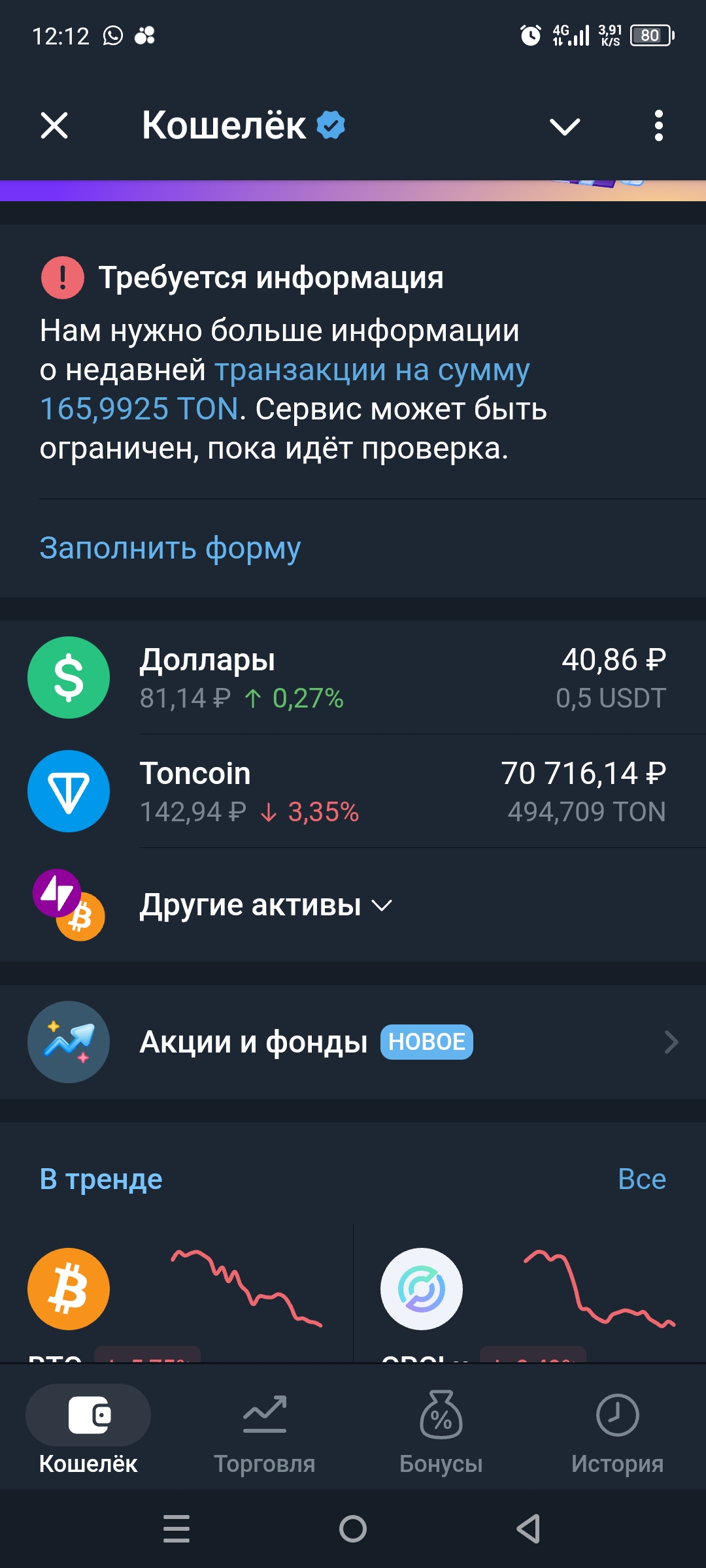706x1568 pixels.
Task: Go to the system home screen
Action: [x=353, y=1529]
